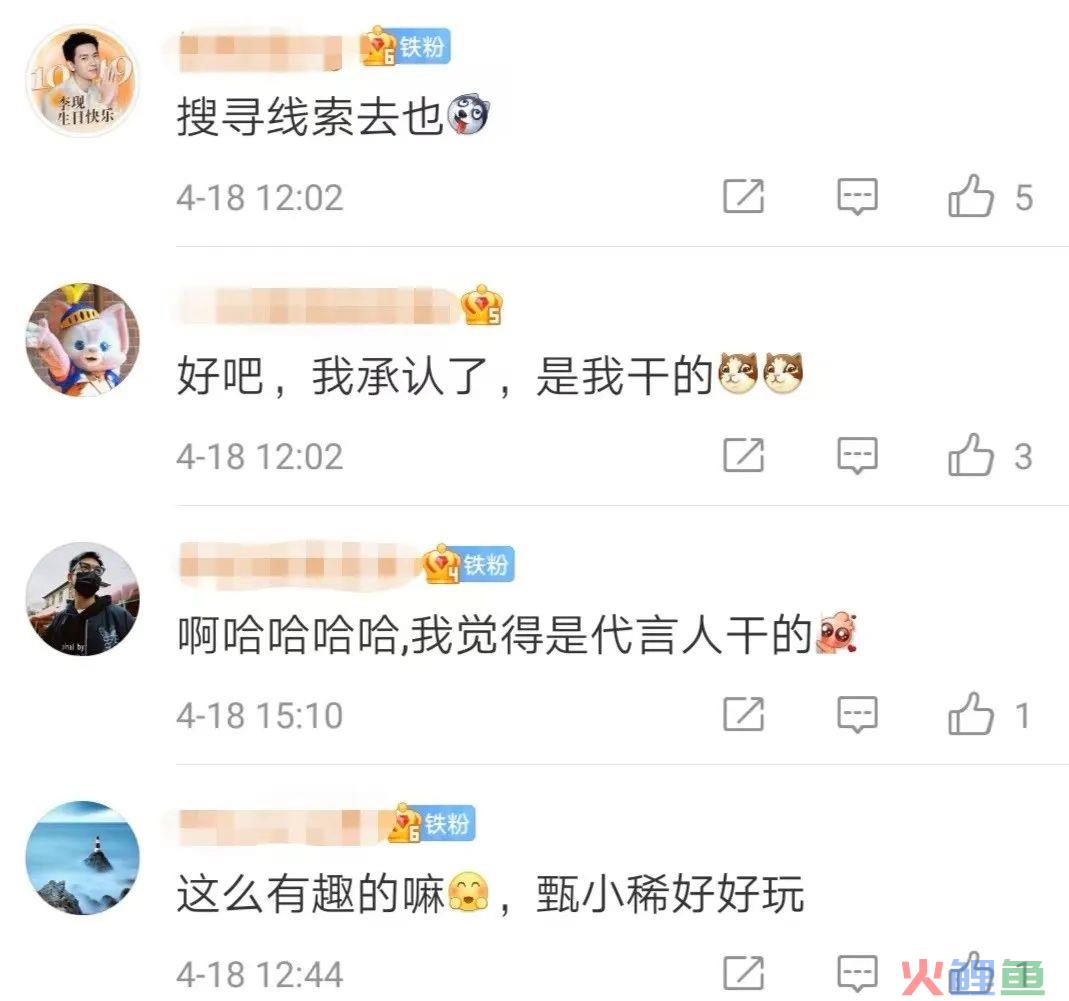Reply to the comment 搜寻线索去也
The width and height of the screenshot is (1069, 1001).
[857, 197]
